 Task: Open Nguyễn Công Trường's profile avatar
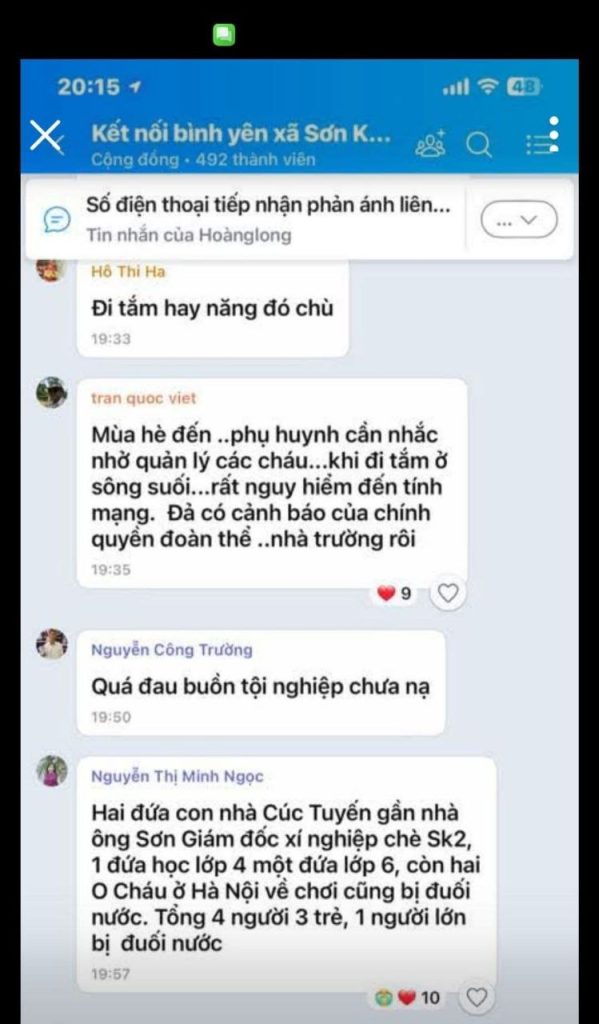52,644
